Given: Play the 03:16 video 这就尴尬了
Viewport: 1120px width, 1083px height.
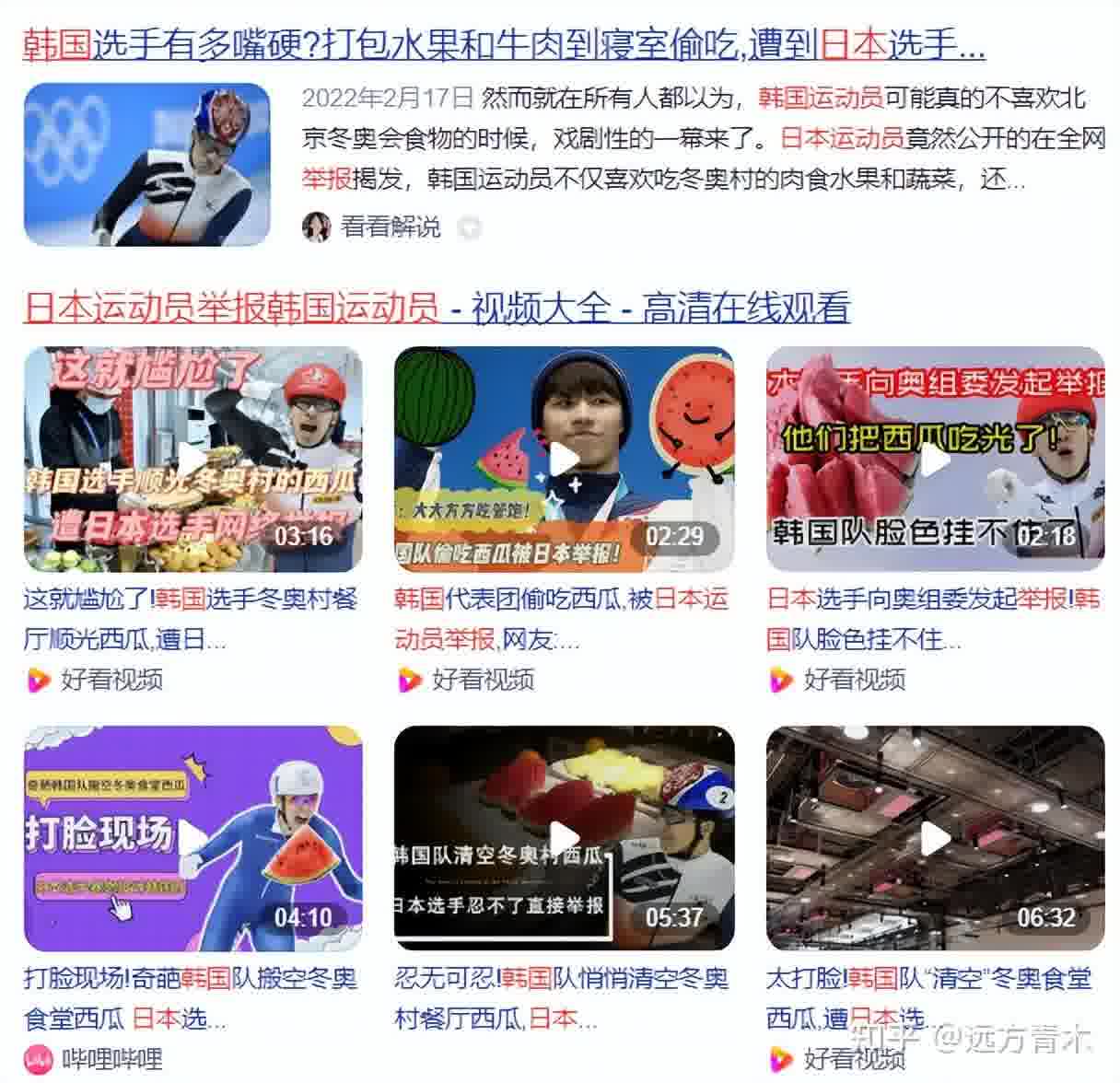Looking at the screenshot, I should [x=192, y=460].
